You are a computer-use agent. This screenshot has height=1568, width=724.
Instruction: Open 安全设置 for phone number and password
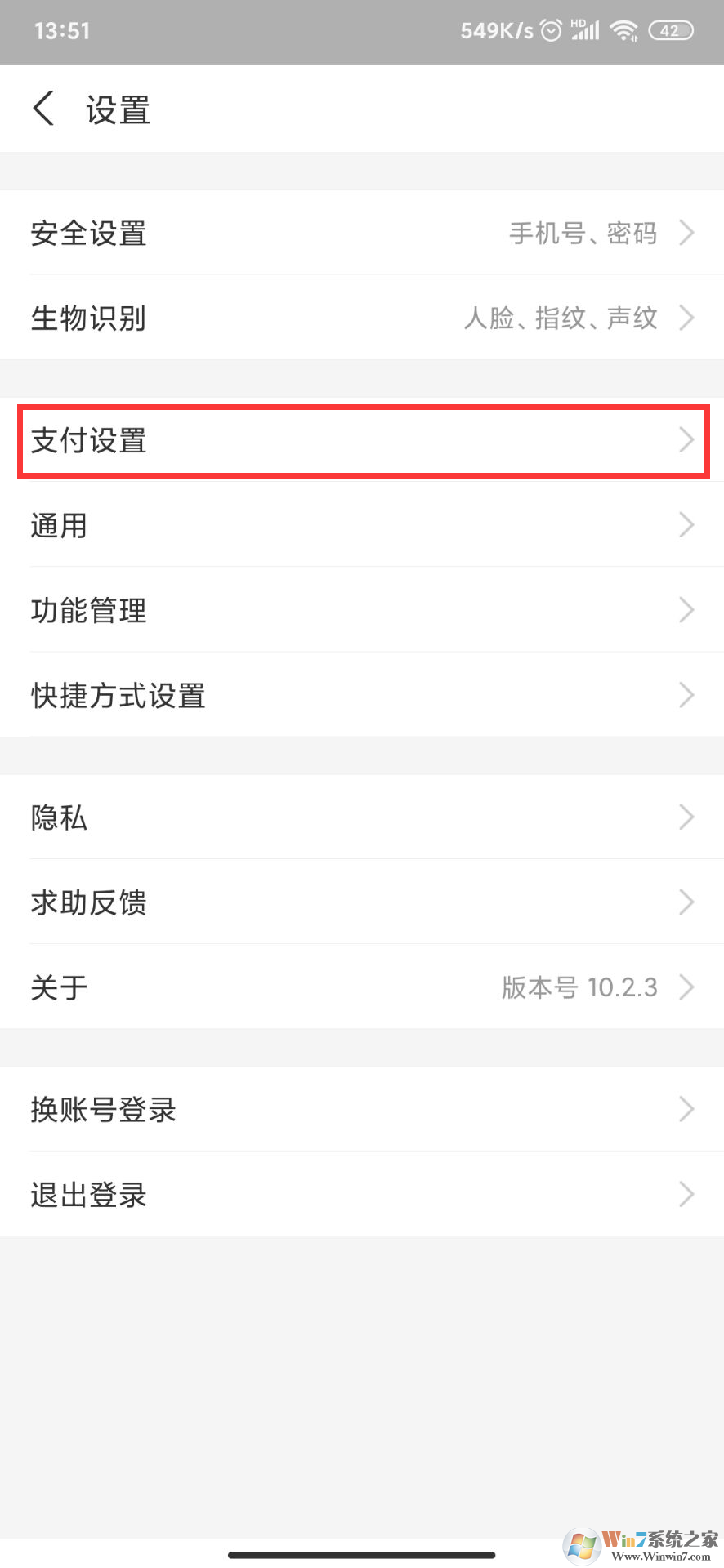click(362, 234)
